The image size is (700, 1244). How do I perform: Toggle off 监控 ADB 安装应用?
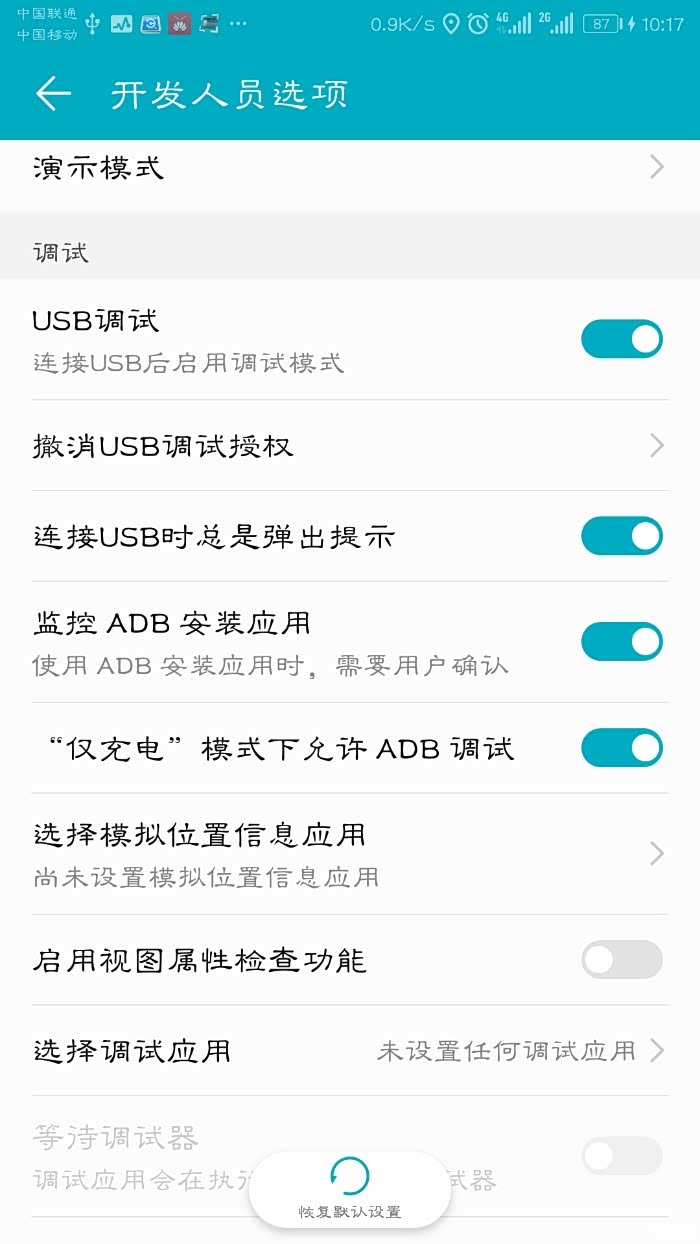621,641
